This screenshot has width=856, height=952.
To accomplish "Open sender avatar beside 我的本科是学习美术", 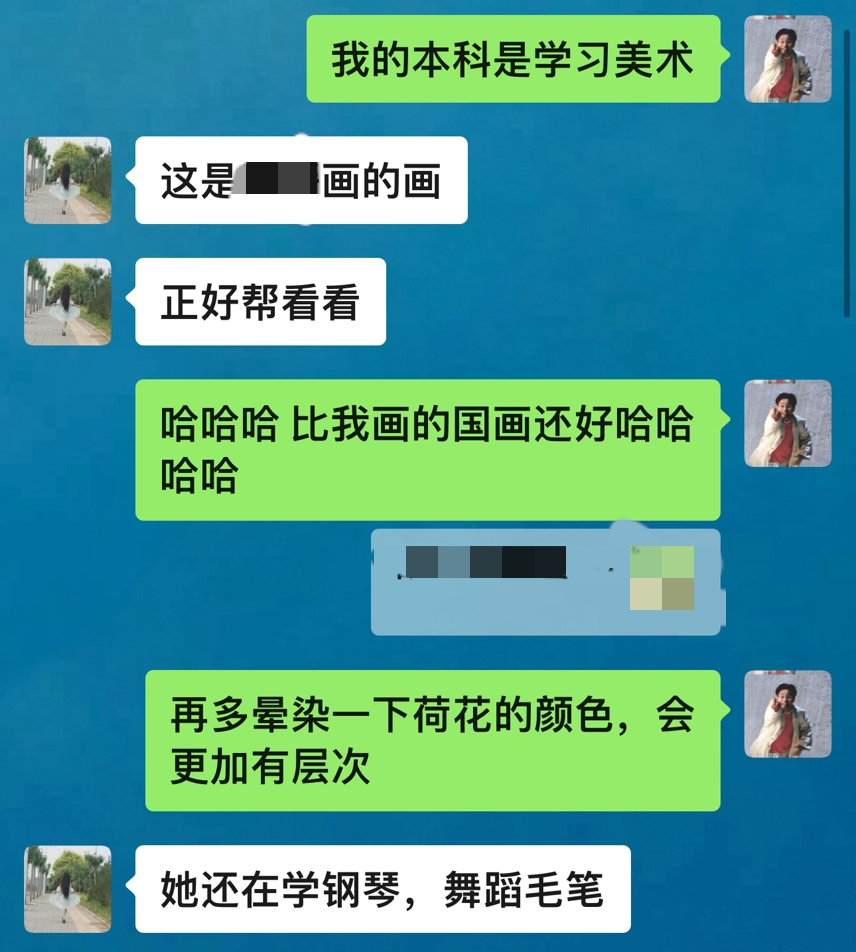I will tap(787, 59).
